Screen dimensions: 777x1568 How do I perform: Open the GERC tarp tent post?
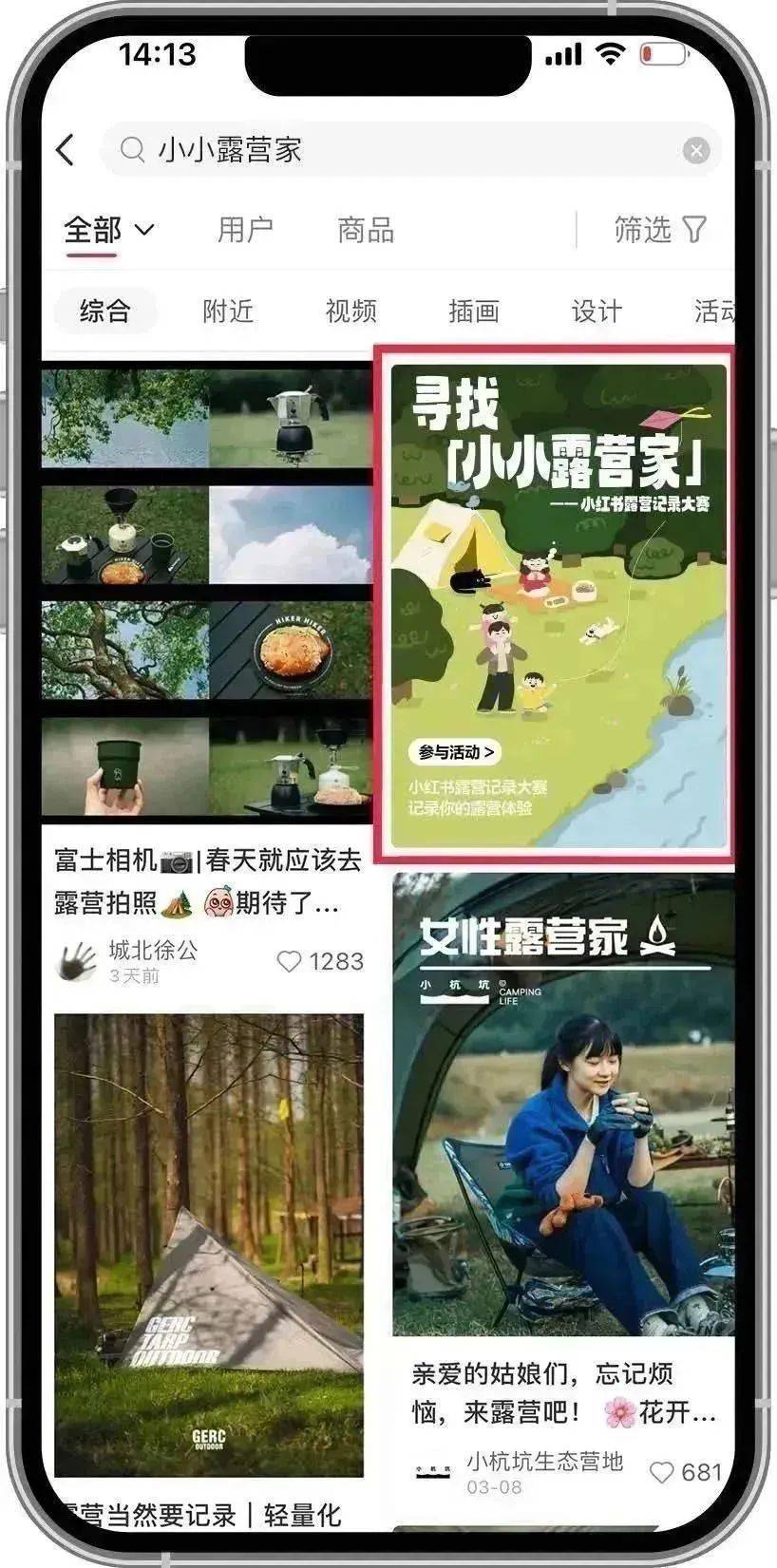[208, 1244]
